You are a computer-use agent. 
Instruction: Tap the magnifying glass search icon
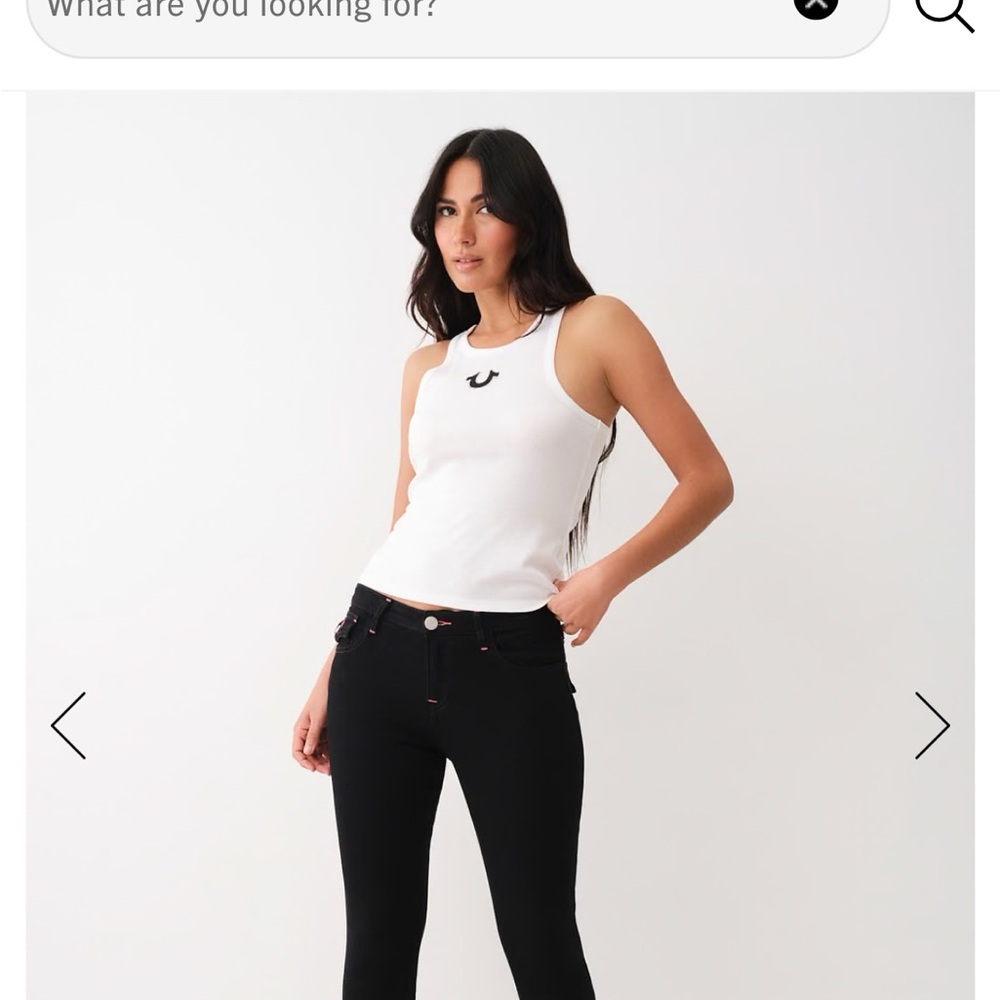(944, 12)
